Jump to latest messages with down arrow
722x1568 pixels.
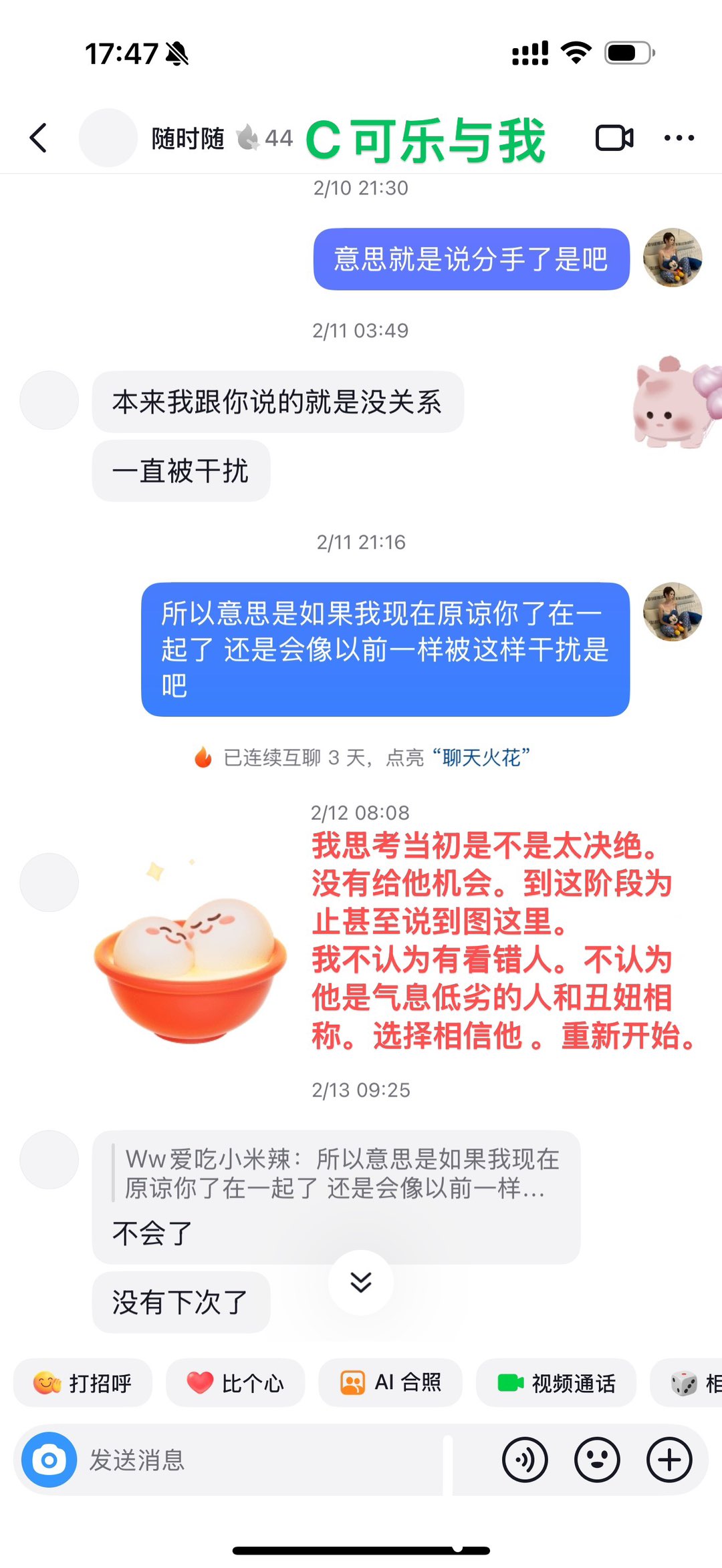click(x=361, y=1282)
